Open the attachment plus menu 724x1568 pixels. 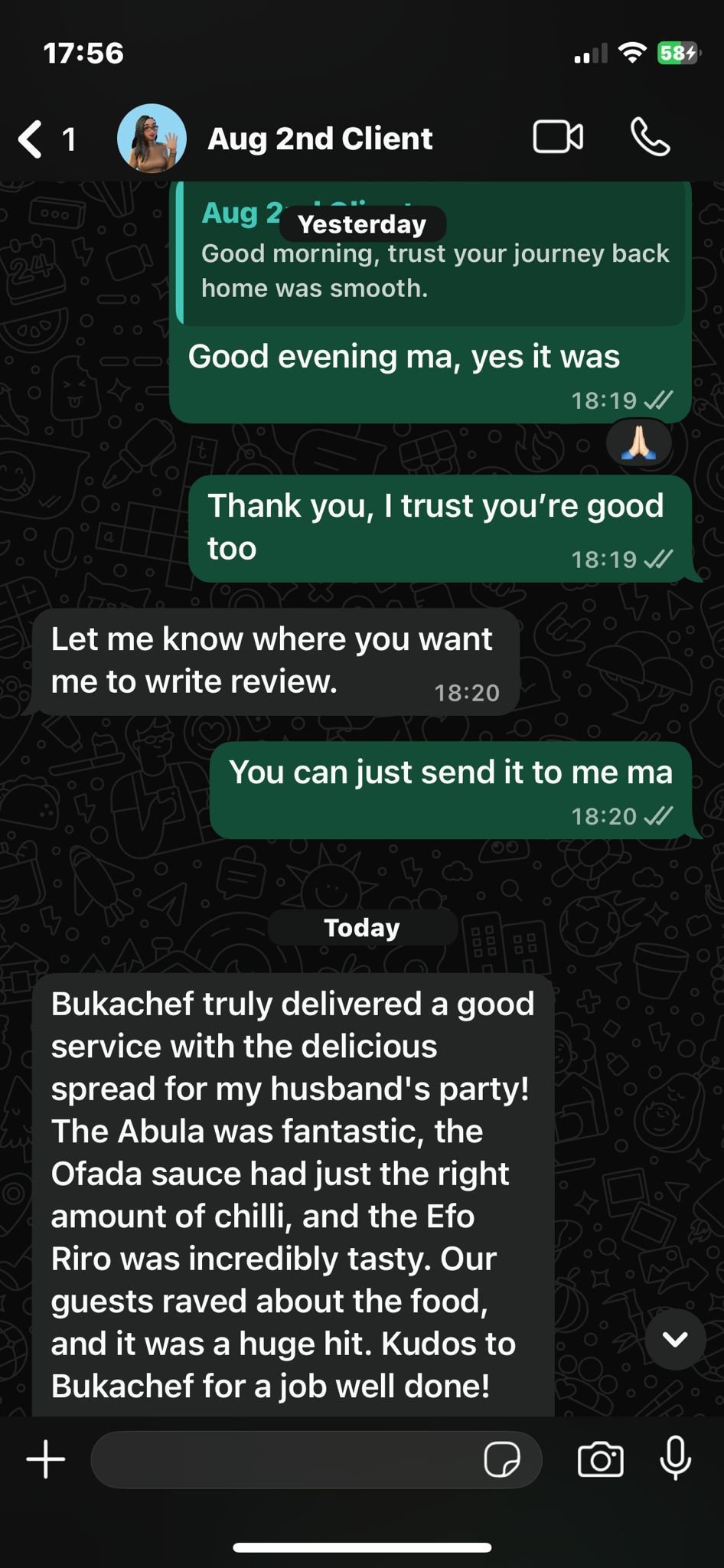tap(46, 1459)
